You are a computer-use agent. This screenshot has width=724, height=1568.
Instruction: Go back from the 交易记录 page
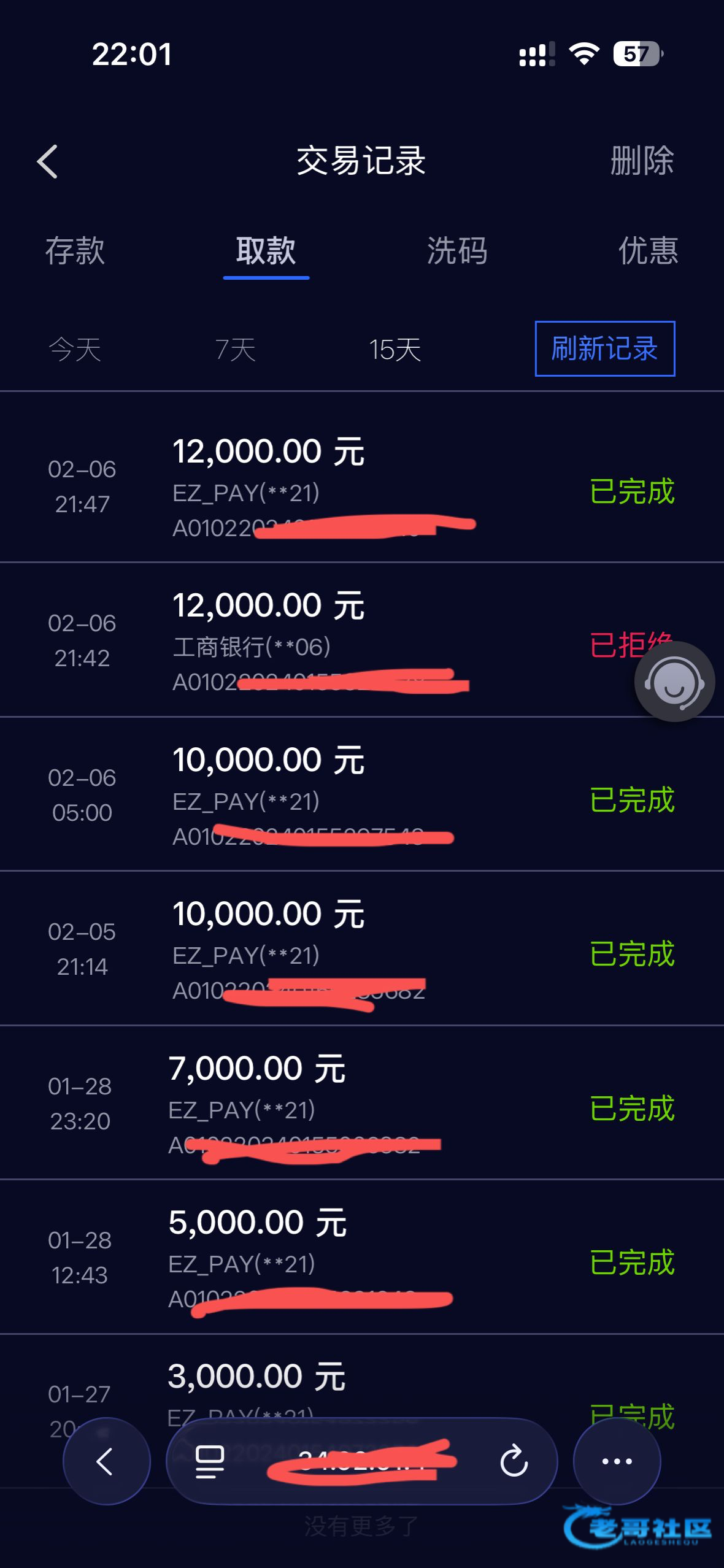[x=47, y=161]
